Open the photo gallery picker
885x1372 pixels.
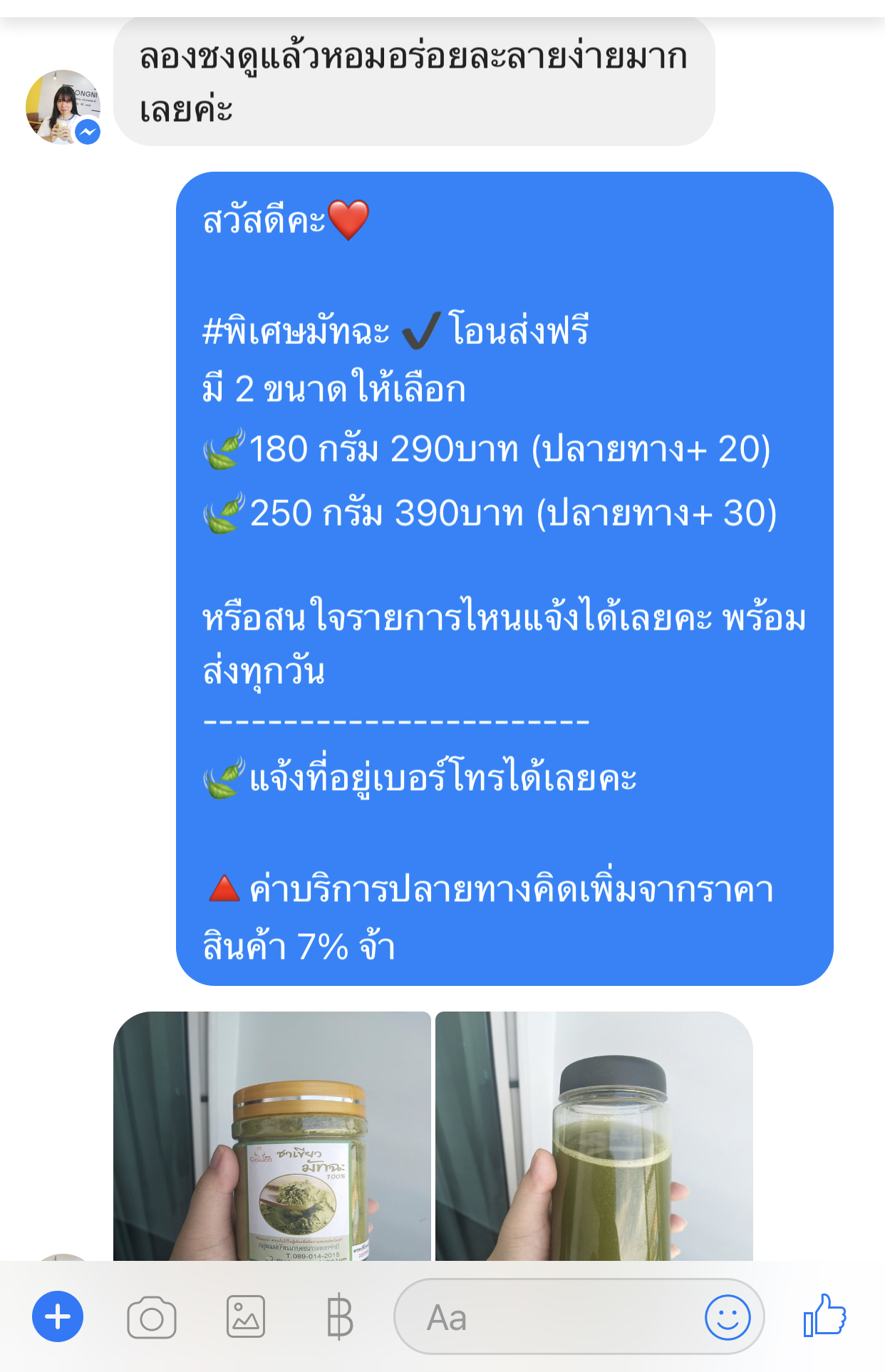[x=246, y=1319]
